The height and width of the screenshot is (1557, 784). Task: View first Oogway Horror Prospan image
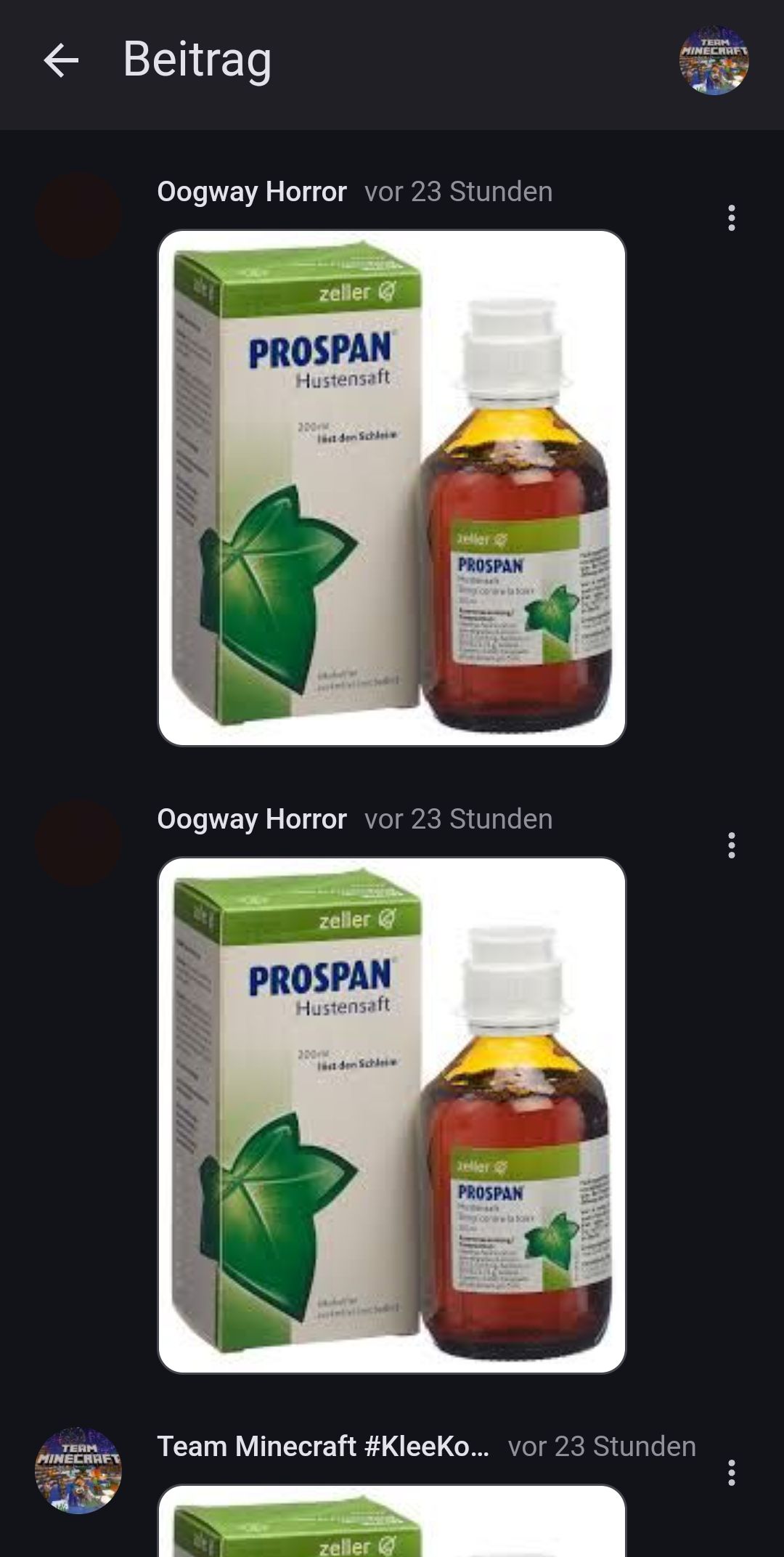[x=392, y=488]
